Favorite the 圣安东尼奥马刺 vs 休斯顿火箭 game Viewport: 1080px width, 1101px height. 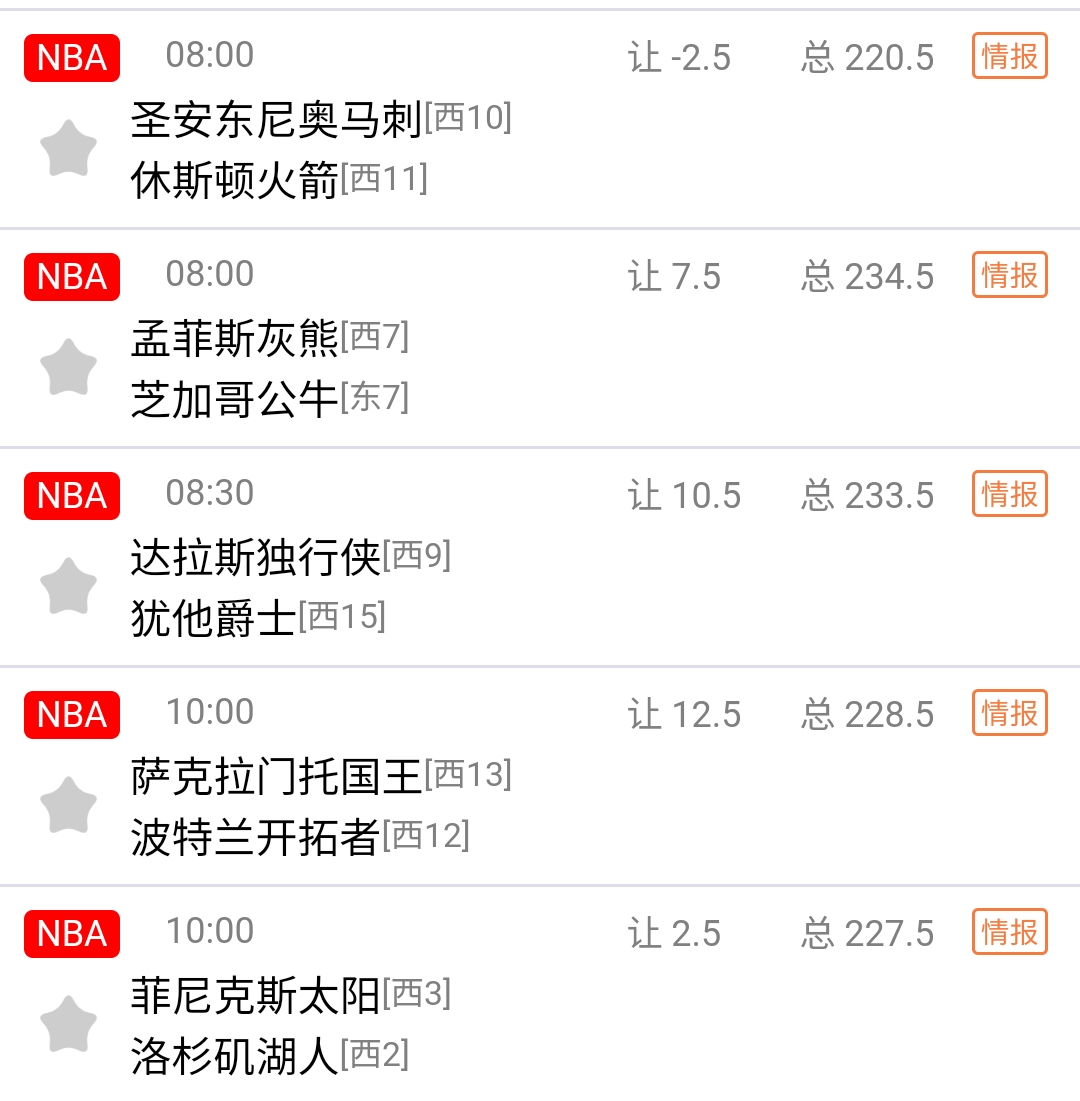[x=68, y=148]
